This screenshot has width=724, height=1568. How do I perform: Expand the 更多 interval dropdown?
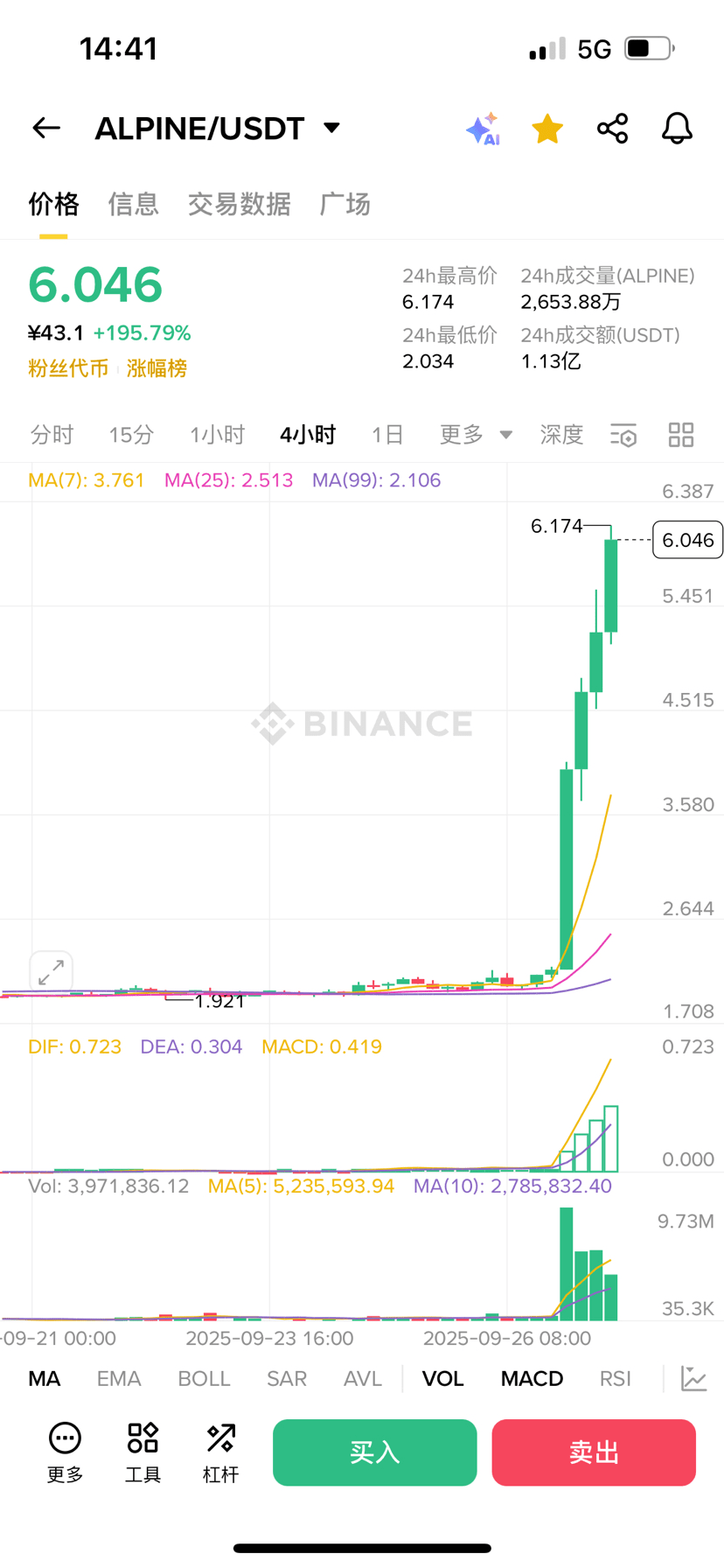click(476, 434)
